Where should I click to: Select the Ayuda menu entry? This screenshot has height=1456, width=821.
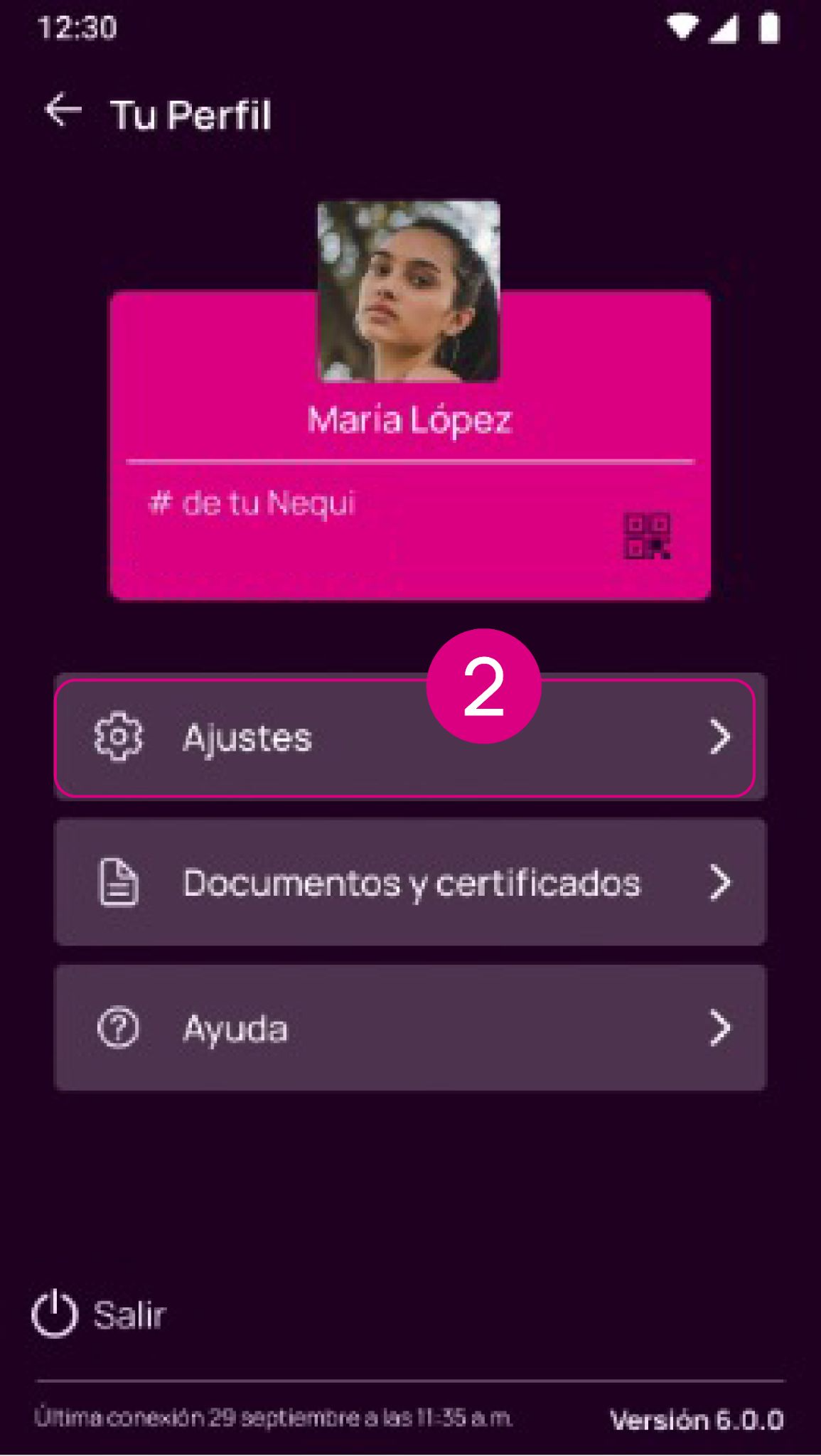(x=235, y=1028)
